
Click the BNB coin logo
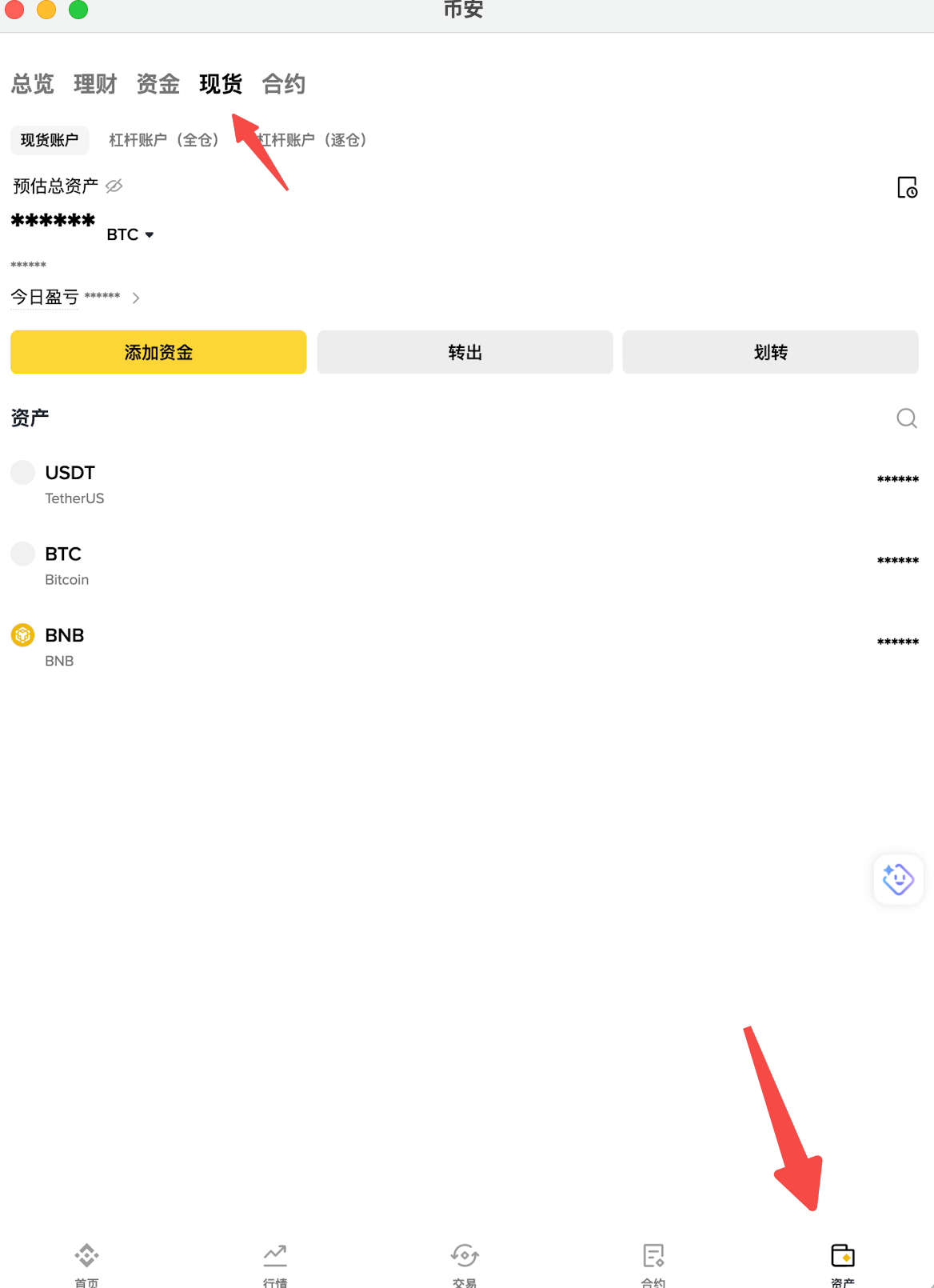[22, 634]
